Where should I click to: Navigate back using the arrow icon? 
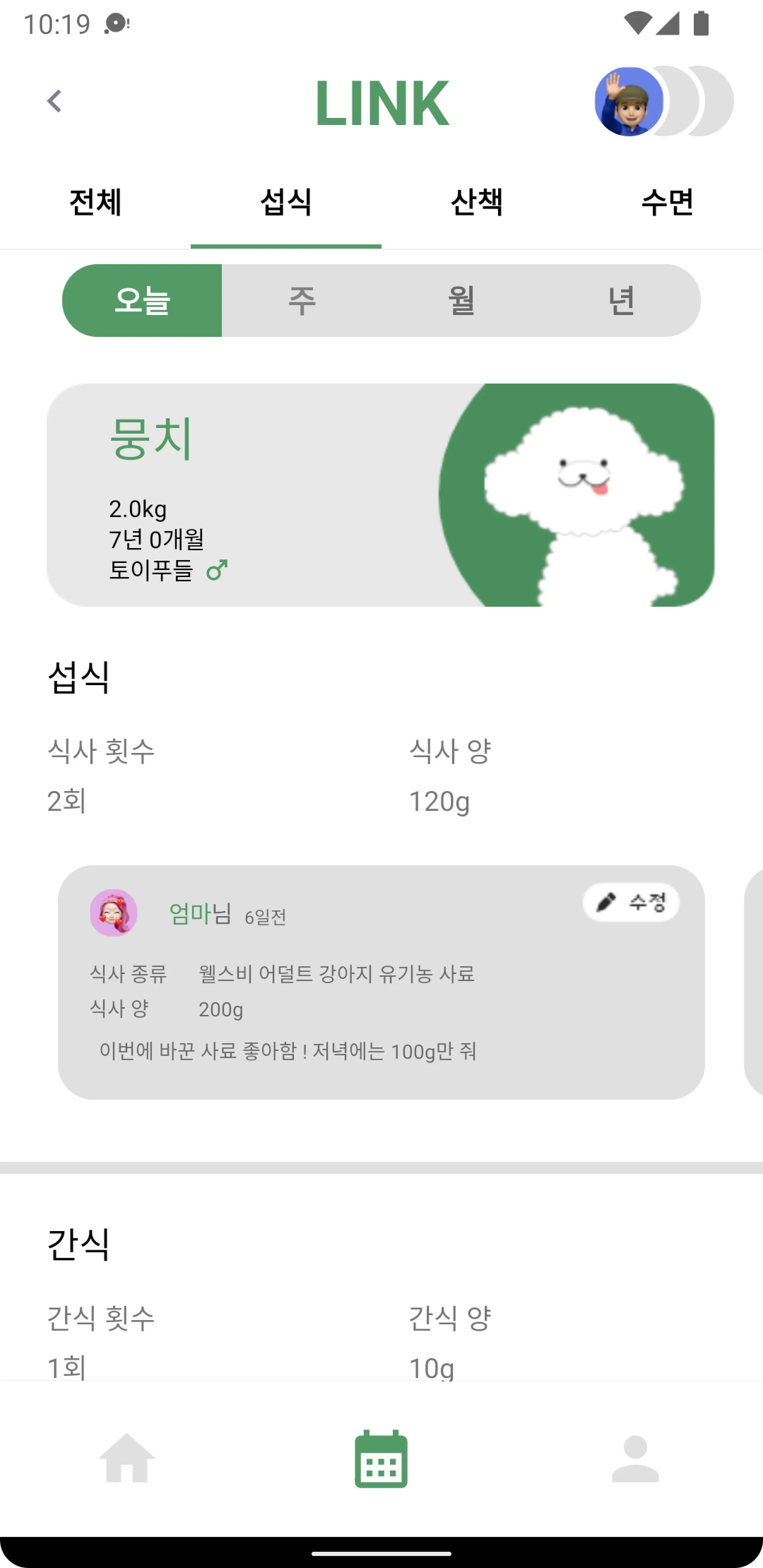coord(54,101)
